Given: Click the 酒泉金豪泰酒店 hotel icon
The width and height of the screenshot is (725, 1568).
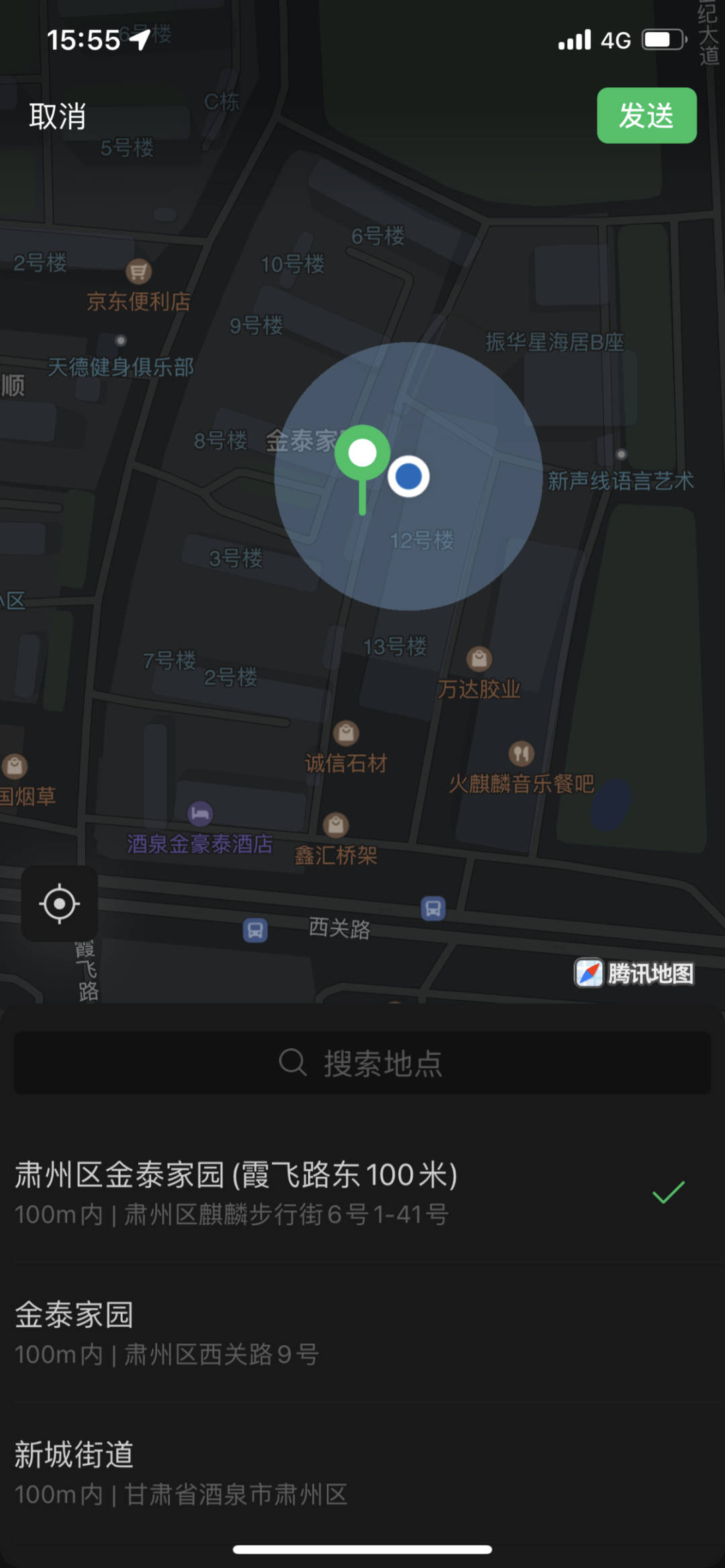Looking at the screenshot, I should coord(200,813).
